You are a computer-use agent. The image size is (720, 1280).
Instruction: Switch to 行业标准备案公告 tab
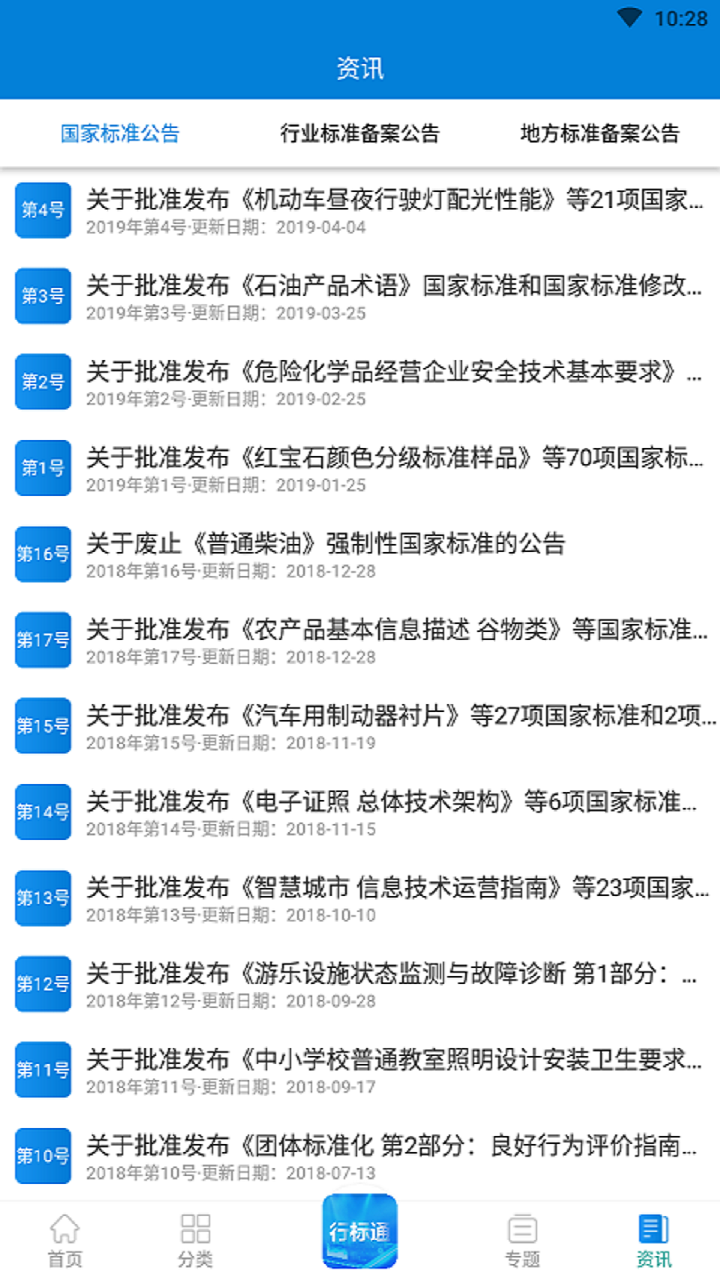[360, 133]
